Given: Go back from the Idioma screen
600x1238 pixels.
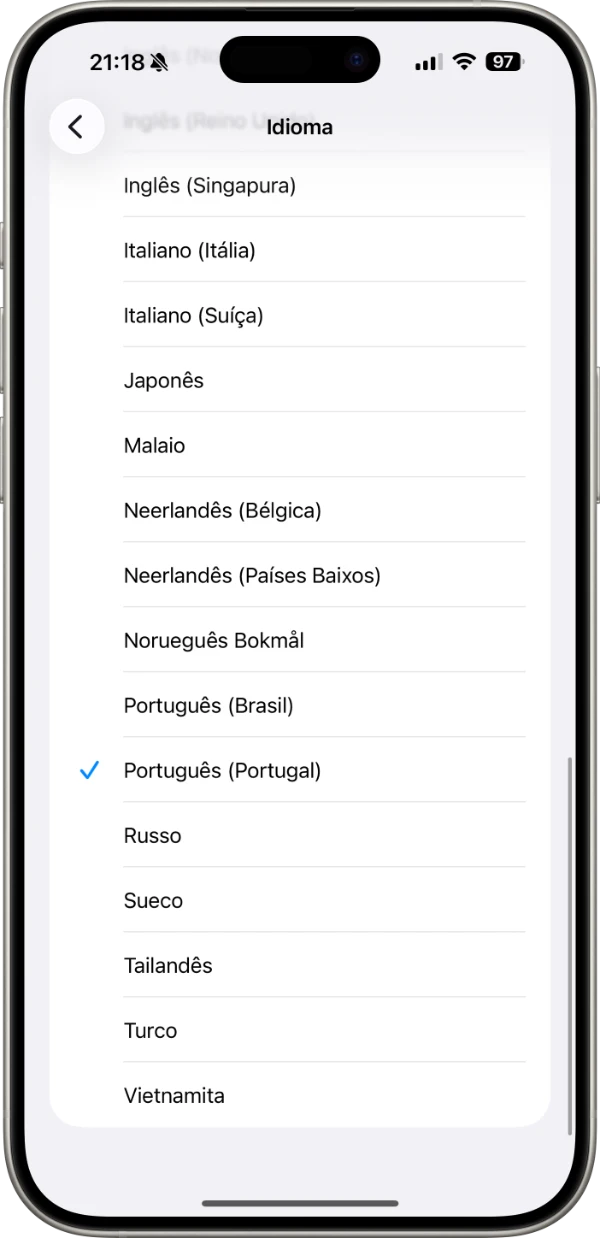Looking at the screenshot, I should pos(76,127).
